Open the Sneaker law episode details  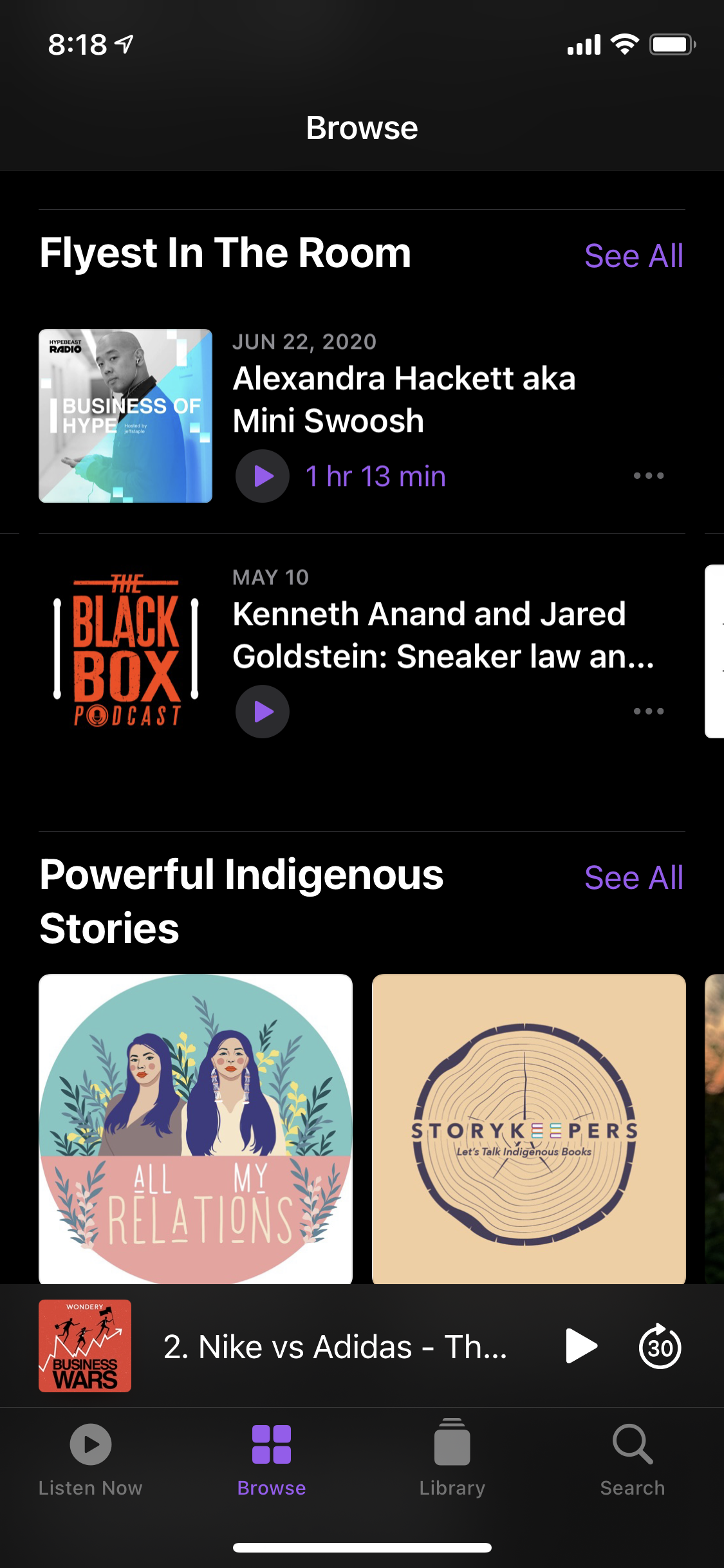pos(443,635)
